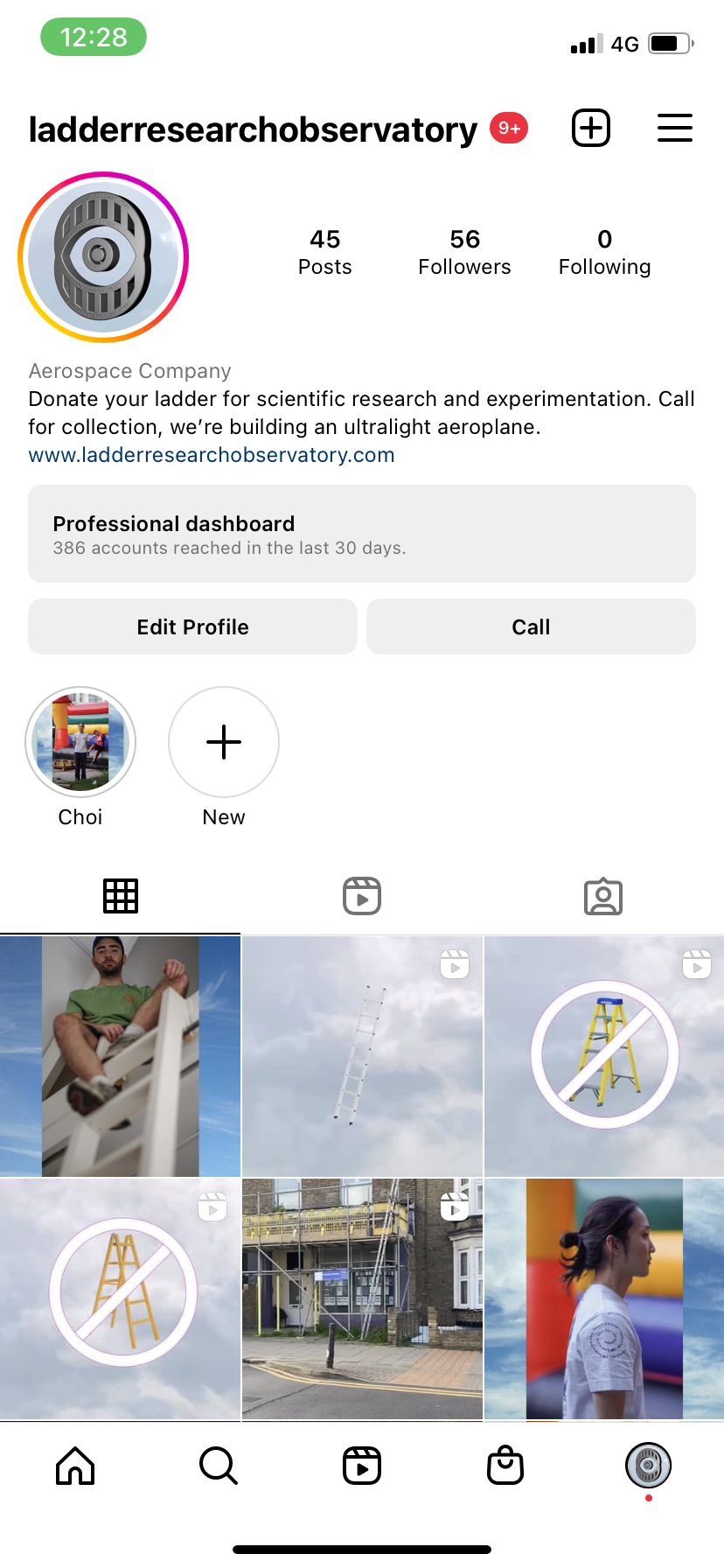Tap the Call button
Screen dimensions: 724x1568
tap(531, 626)
